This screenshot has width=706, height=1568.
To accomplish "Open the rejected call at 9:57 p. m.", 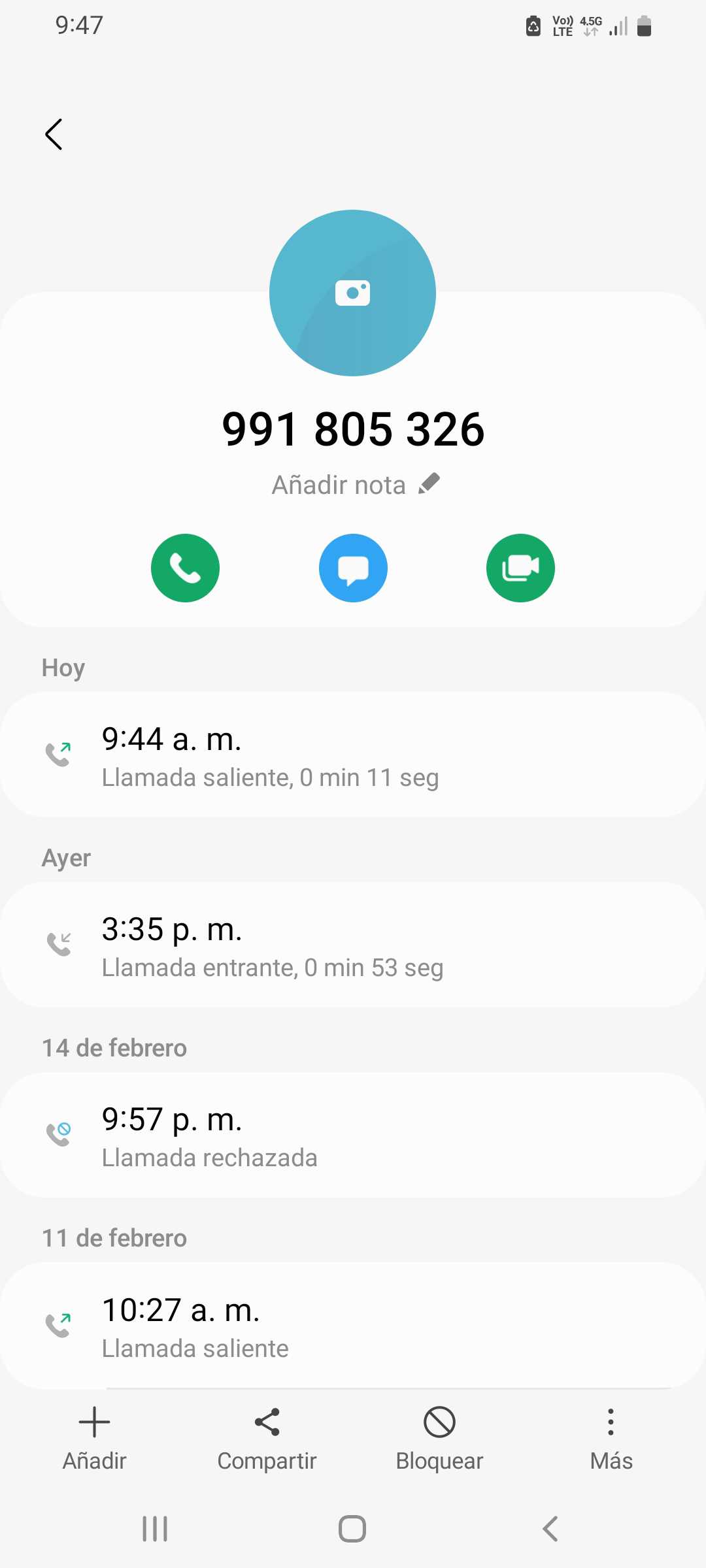I will [x=353, y=1135].
